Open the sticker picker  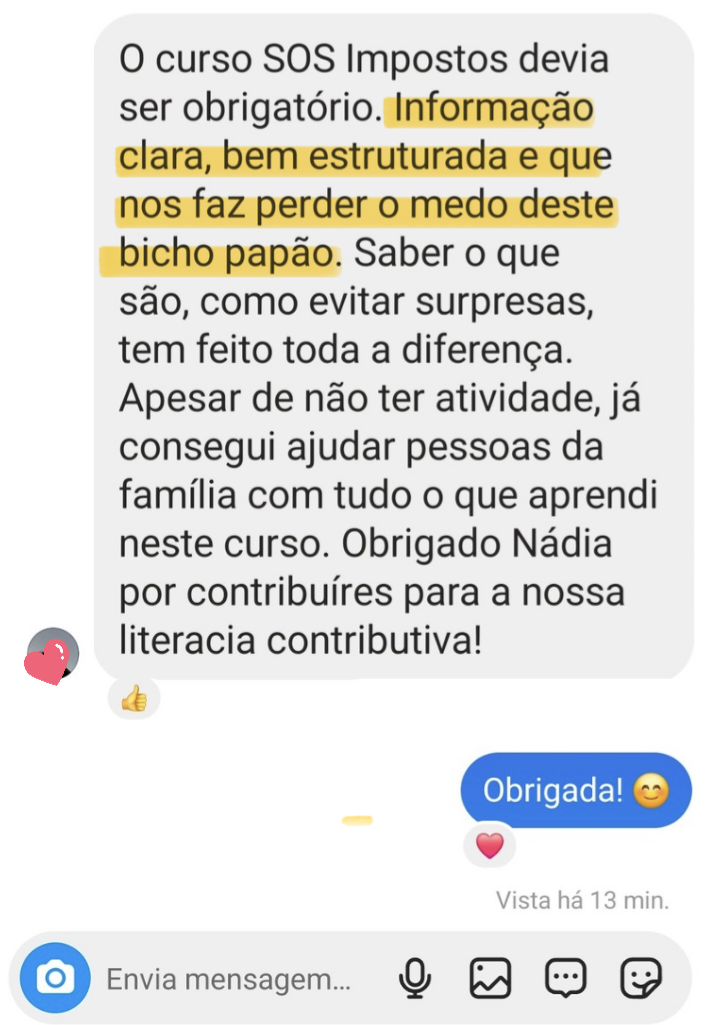pos(641,978)
